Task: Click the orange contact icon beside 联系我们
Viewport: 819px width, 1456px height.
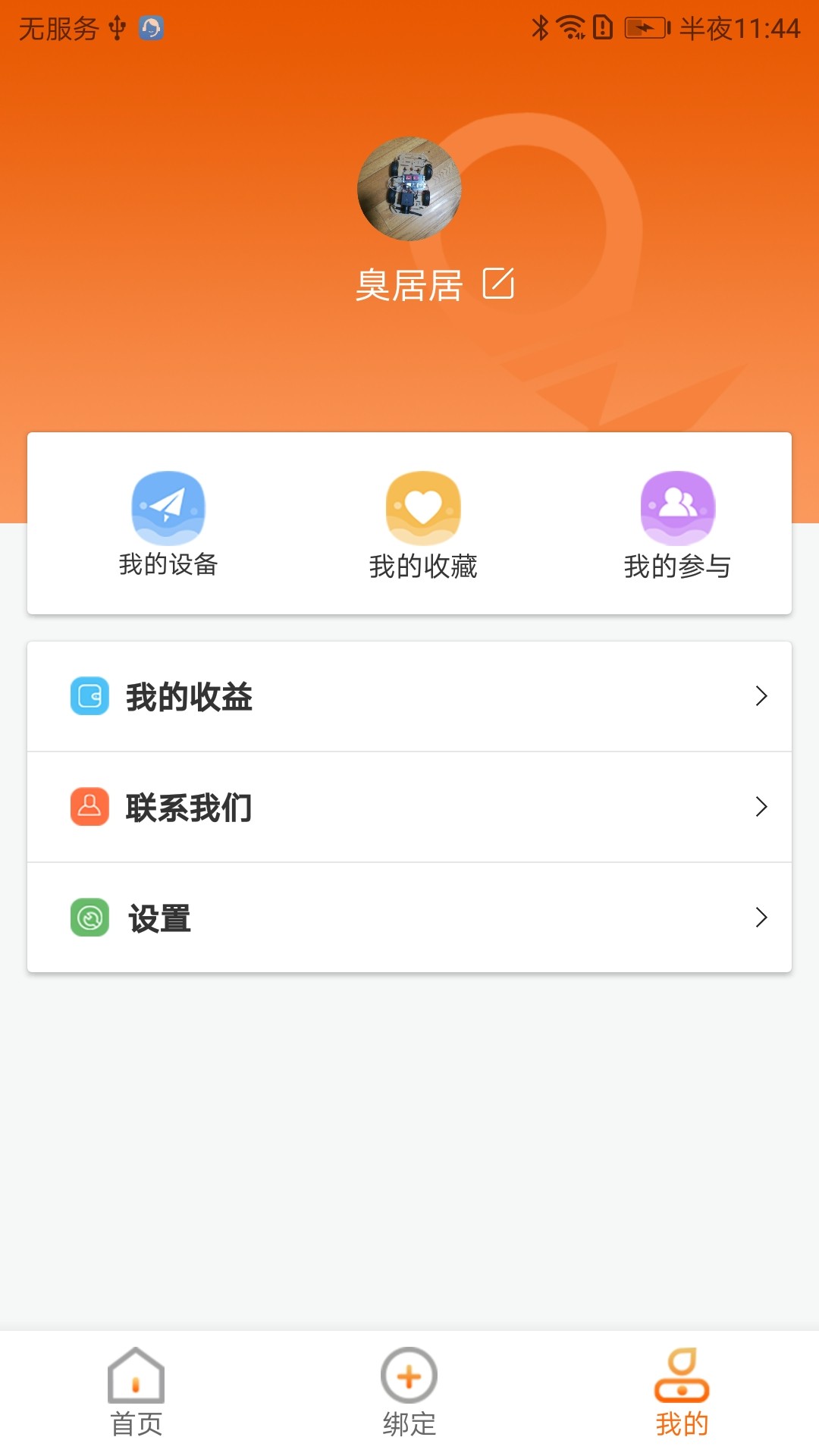Action: coord(89,807)
